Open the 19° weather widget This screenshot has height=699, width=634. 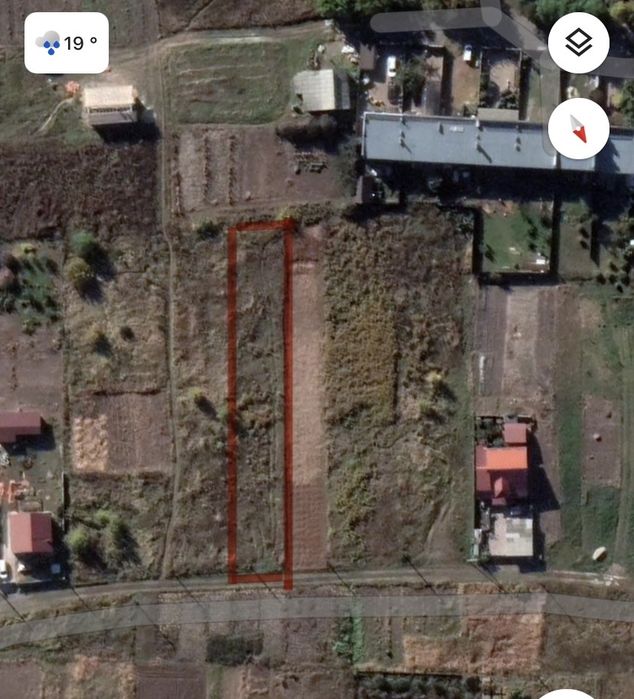click(66, 43)
